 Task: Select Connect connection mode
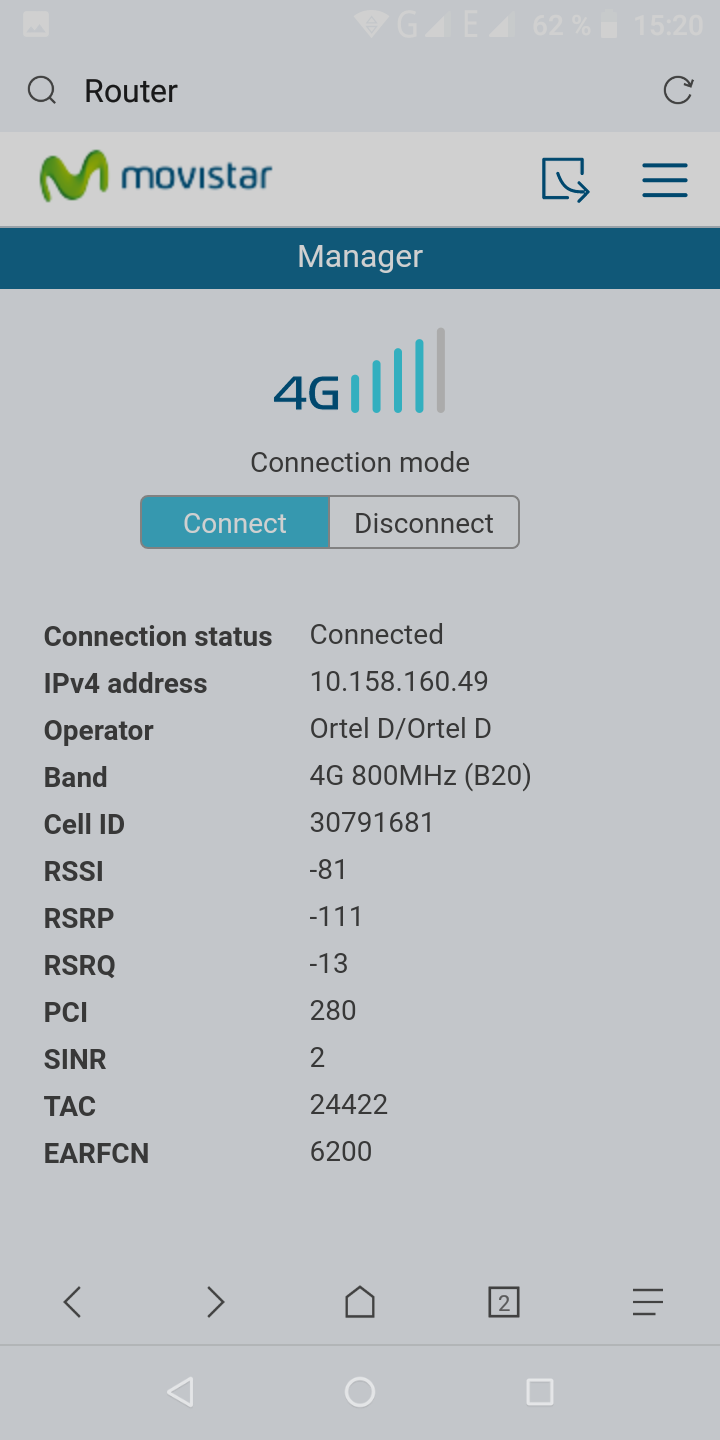(235, 523)
